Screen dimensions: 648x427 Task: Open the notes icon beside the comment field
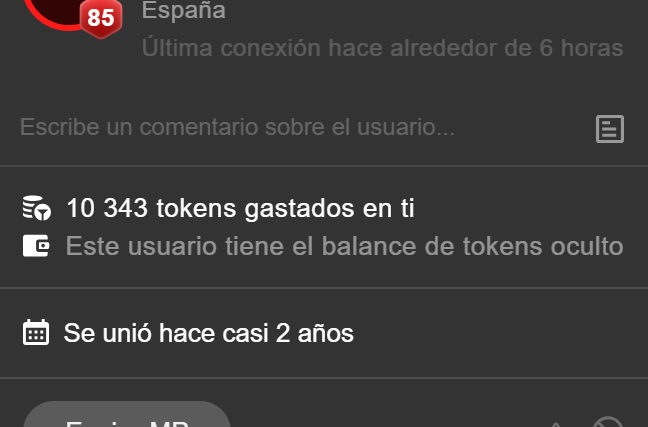click(x=609, y=129)
